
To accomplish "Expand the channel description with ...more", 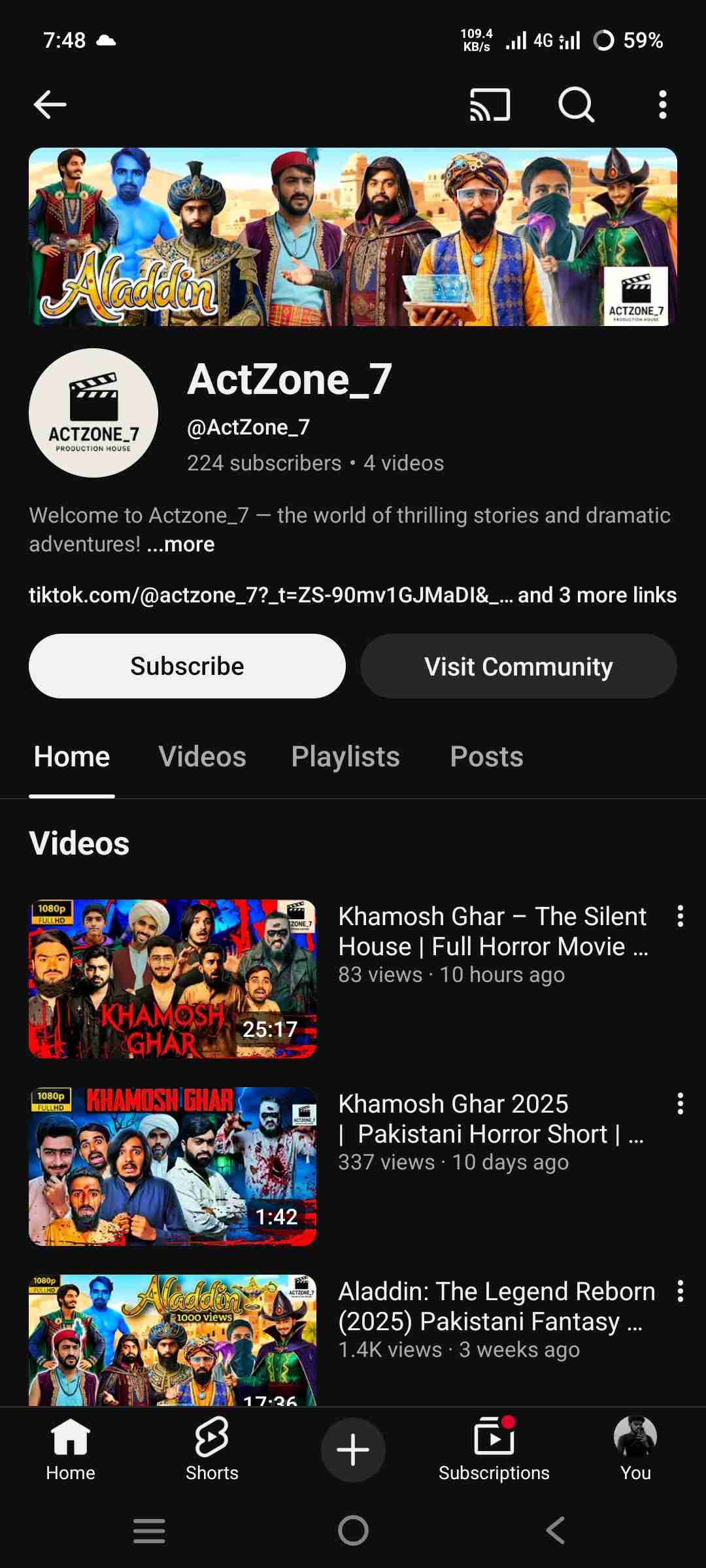I will [181, 544].
